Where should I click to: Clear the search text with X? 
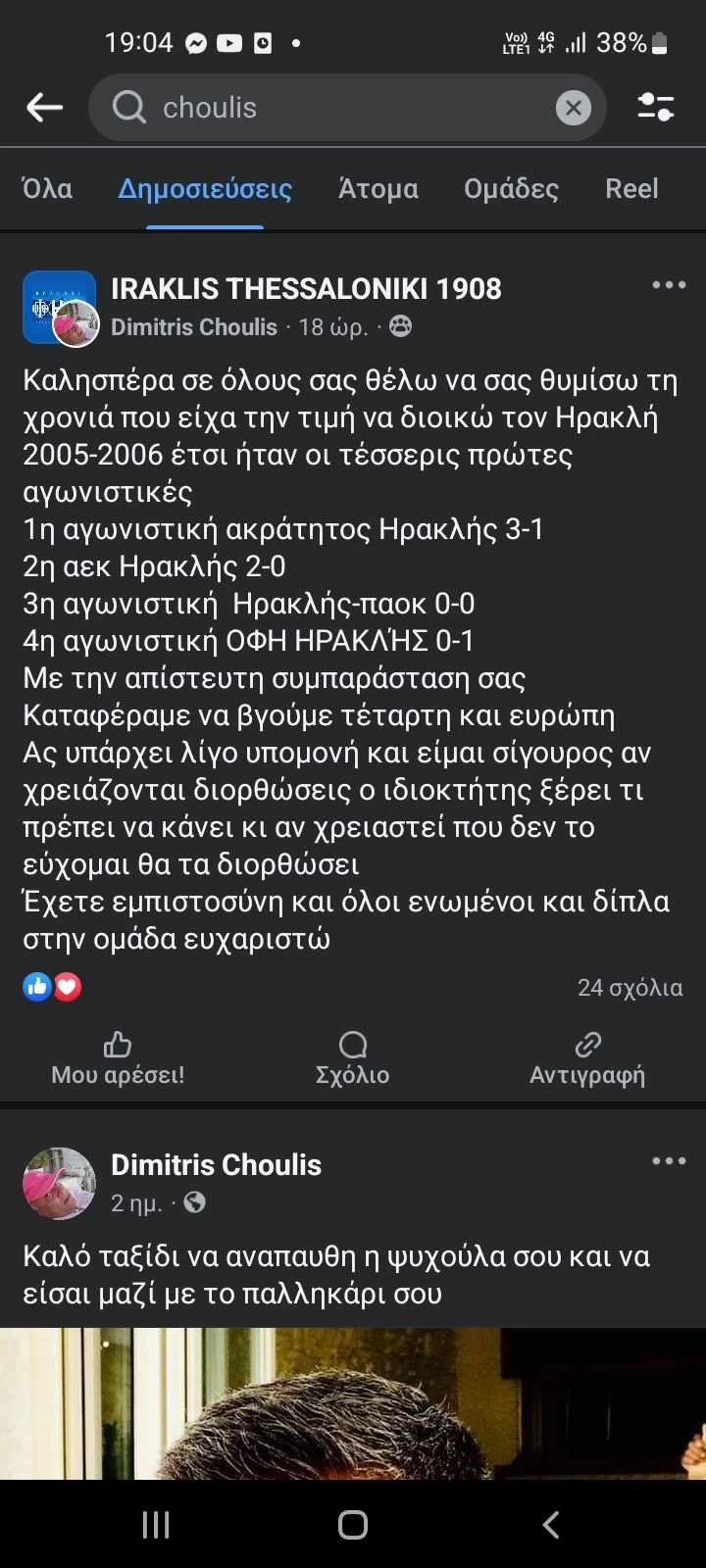click(x=573, y=107)
